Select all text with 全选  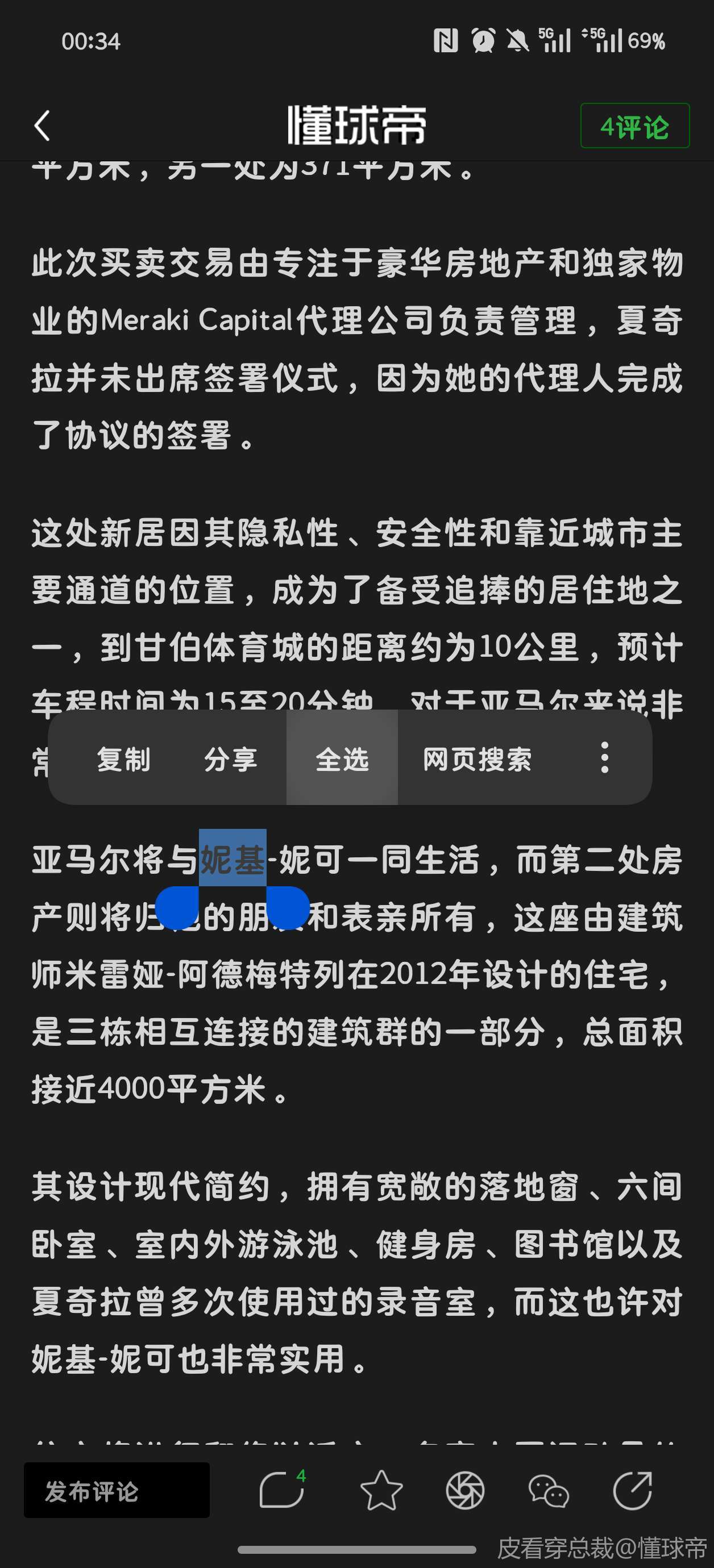click(x=342, y=759)
